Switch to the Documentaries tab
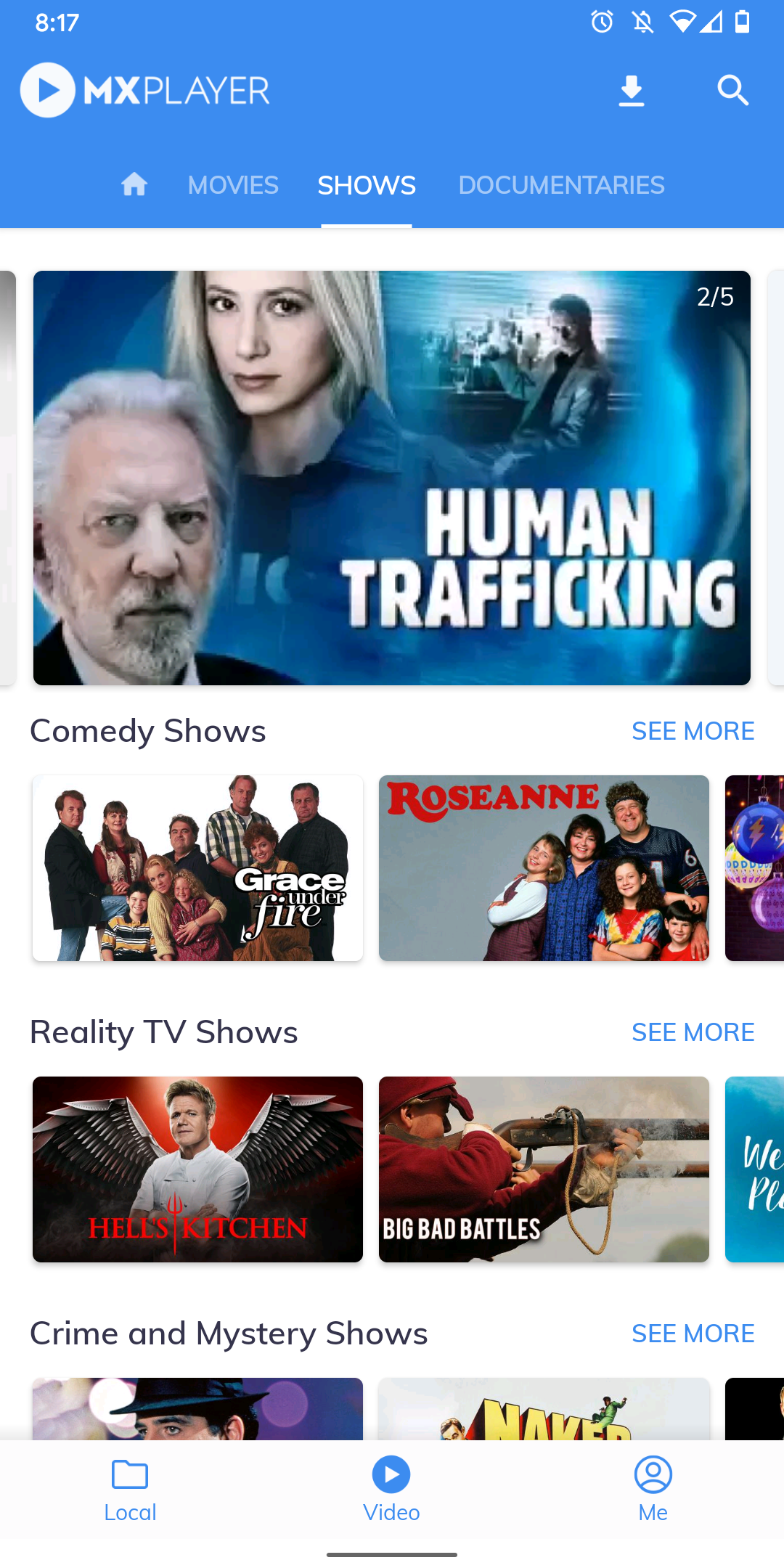This screenshot has width=784, height=1568. pyautogui.click(x=561, y=185)
